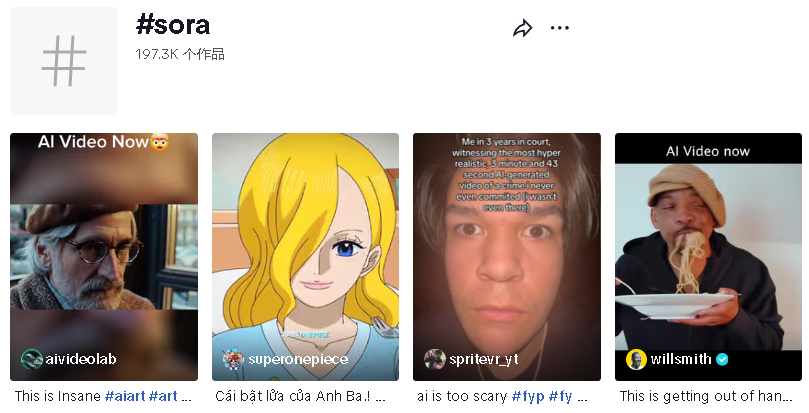The image size is (809, 413).
Task: Play the superonepiece video
Action: (x=305, y=255)
